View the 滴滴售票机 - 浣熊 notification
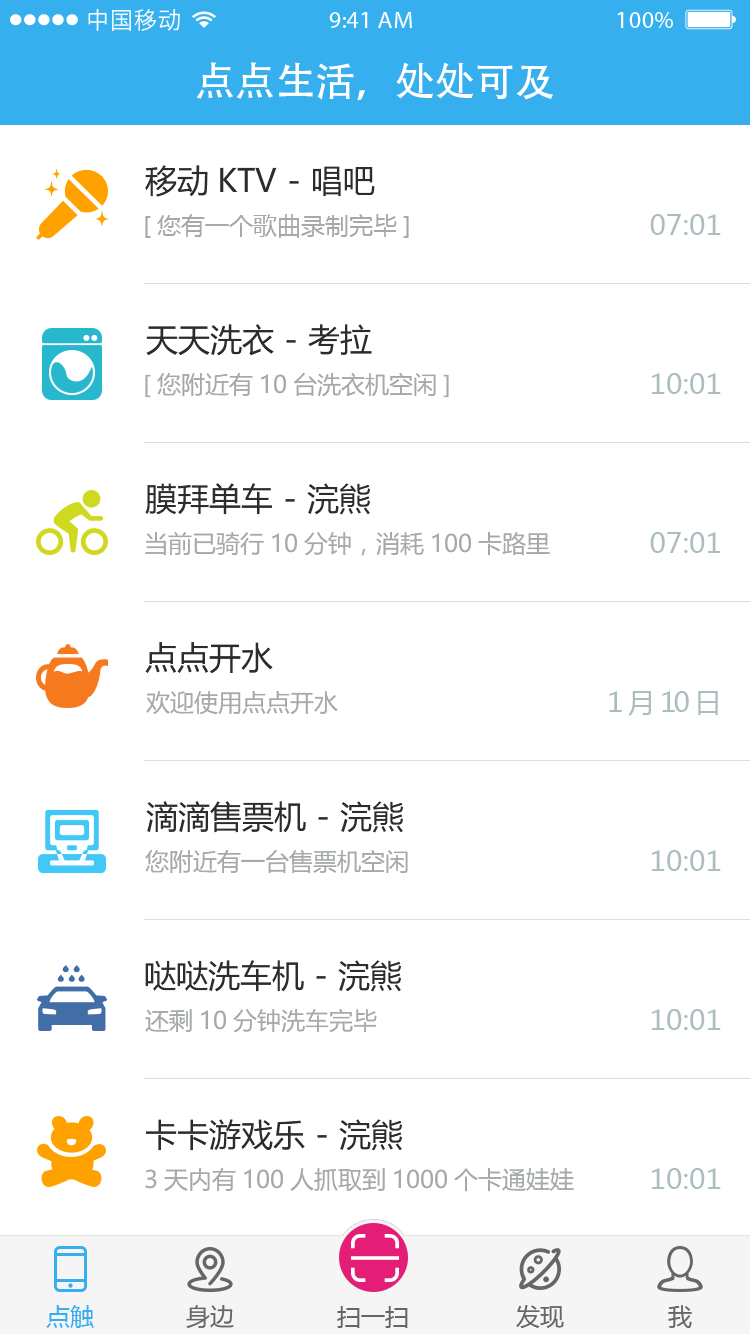Viewport: 750px width, 1334px height. (x=375, y=840)
